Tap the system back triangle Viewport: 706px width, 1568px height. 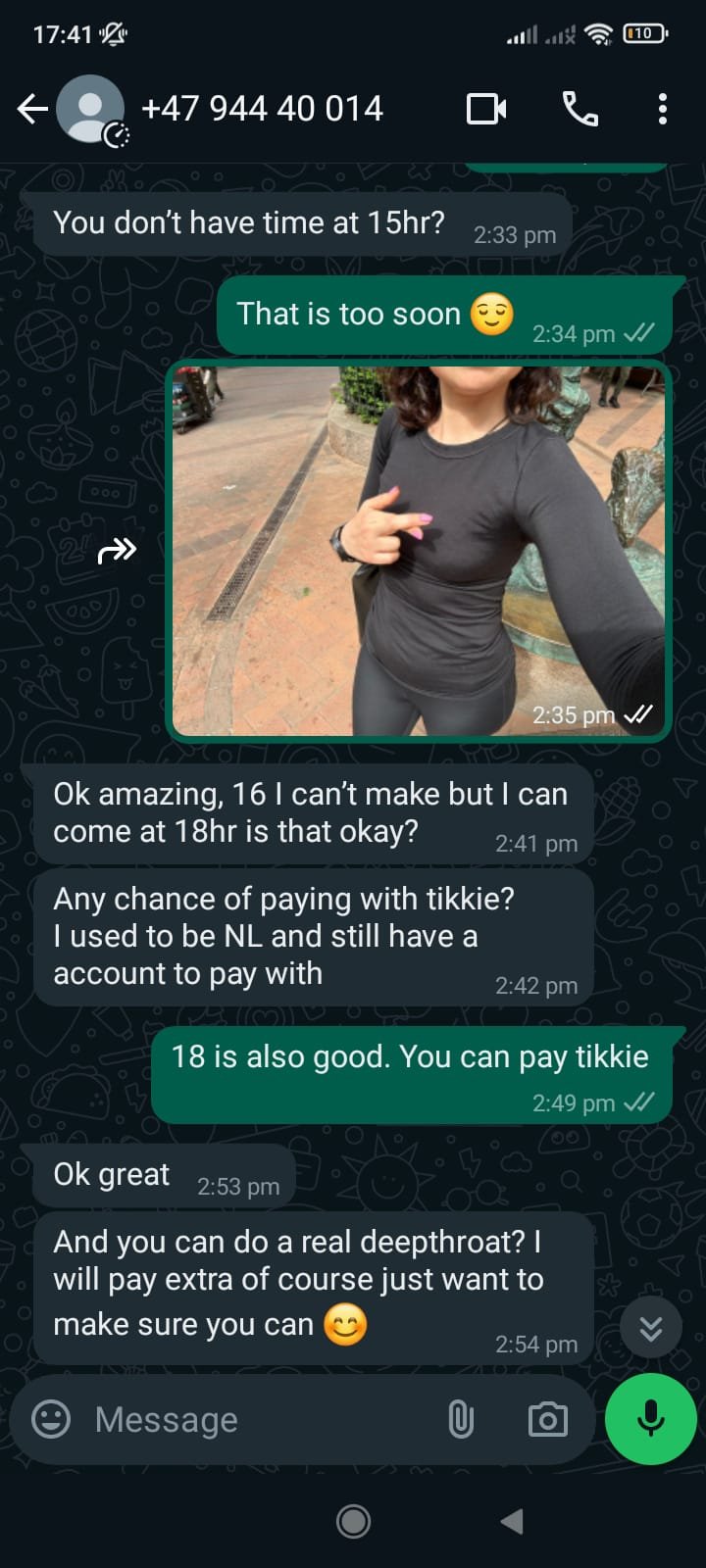coord(512,1521)
